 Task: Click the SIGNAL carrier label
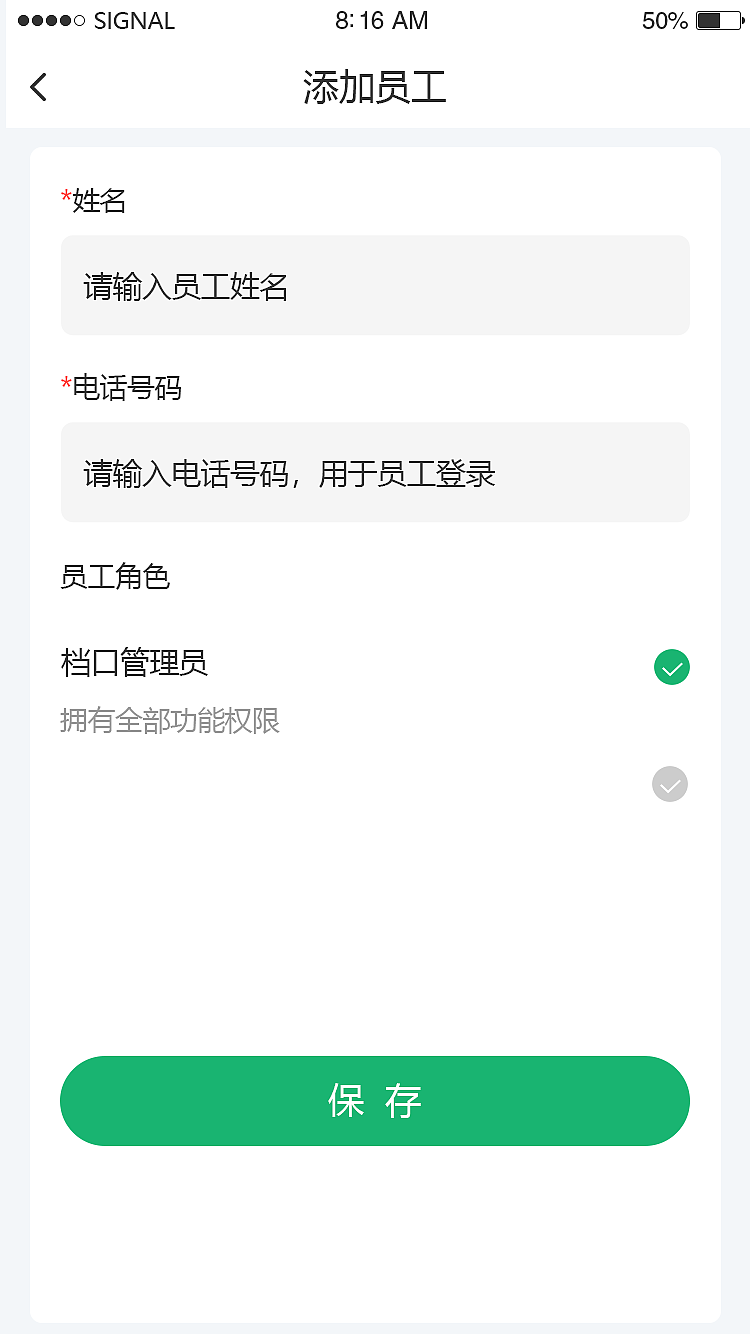click(x=135, y=20)
